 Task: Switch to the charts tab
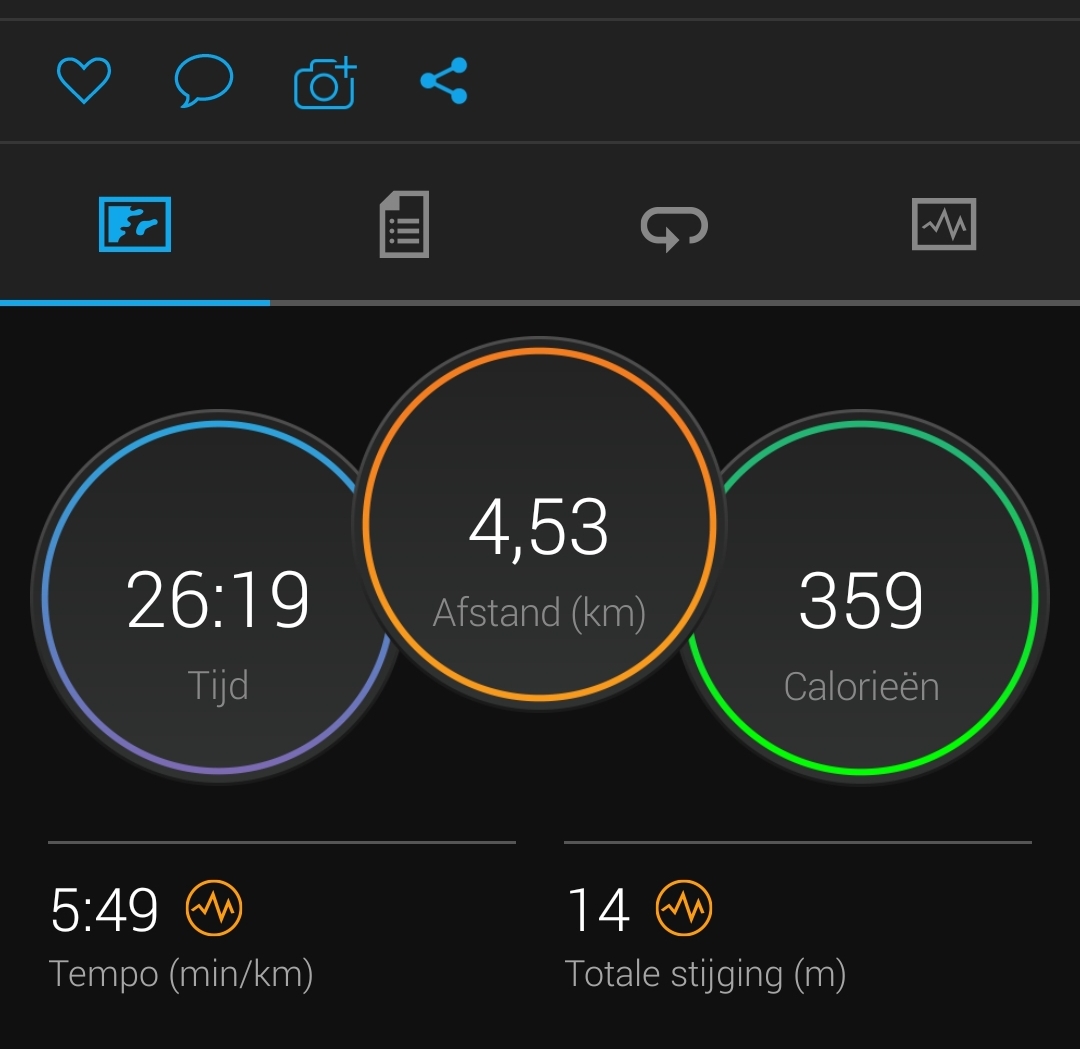click(x=943, y=224)
